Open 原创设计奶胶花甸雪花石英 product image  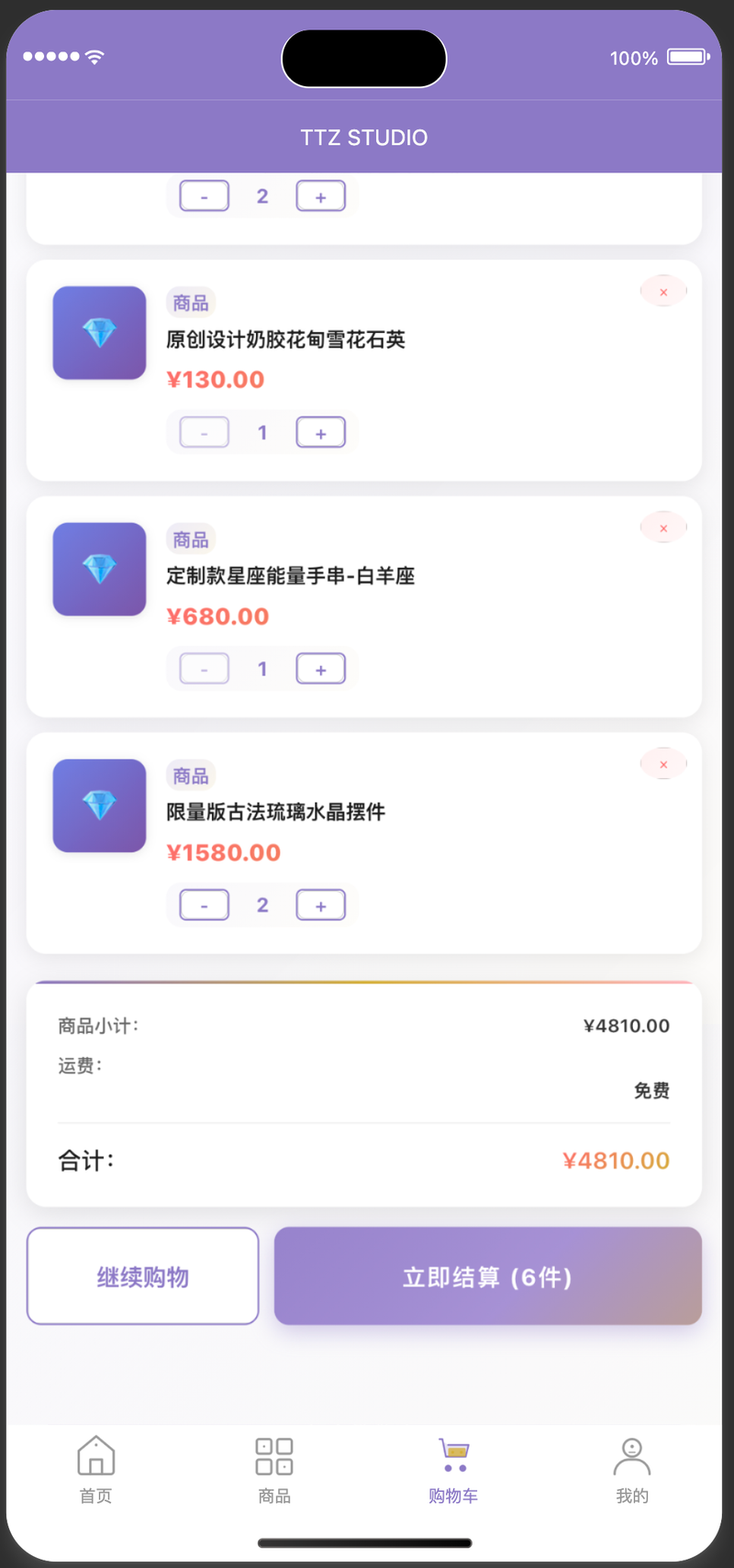pos(99,332)
